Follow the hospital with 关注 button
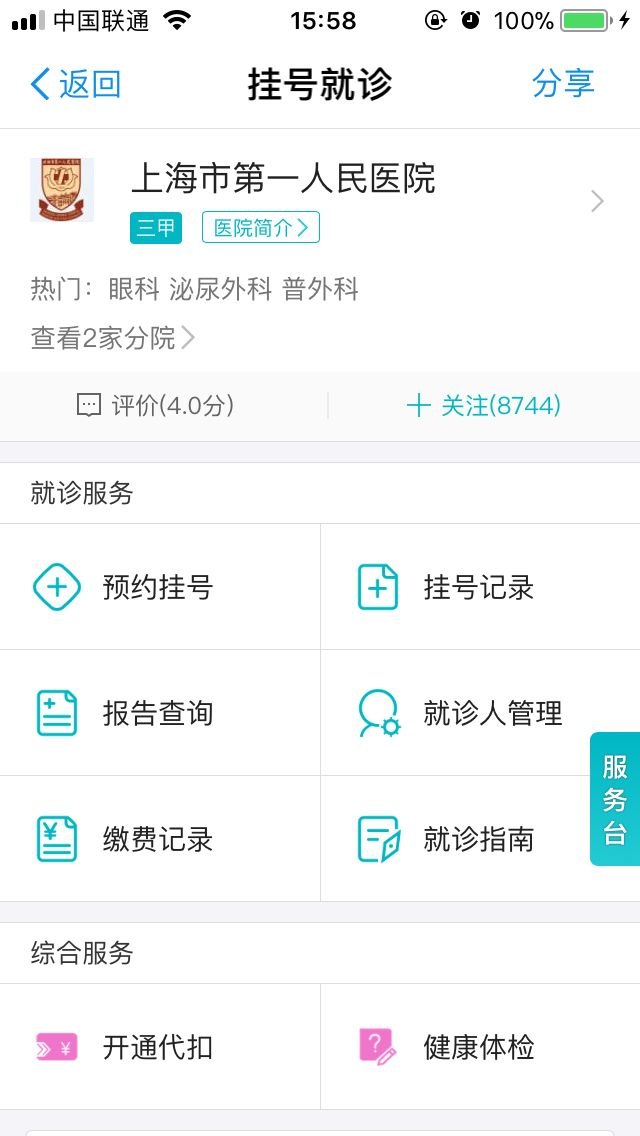The width and height of the screenshot is (640, 1136). click(484, 405)
